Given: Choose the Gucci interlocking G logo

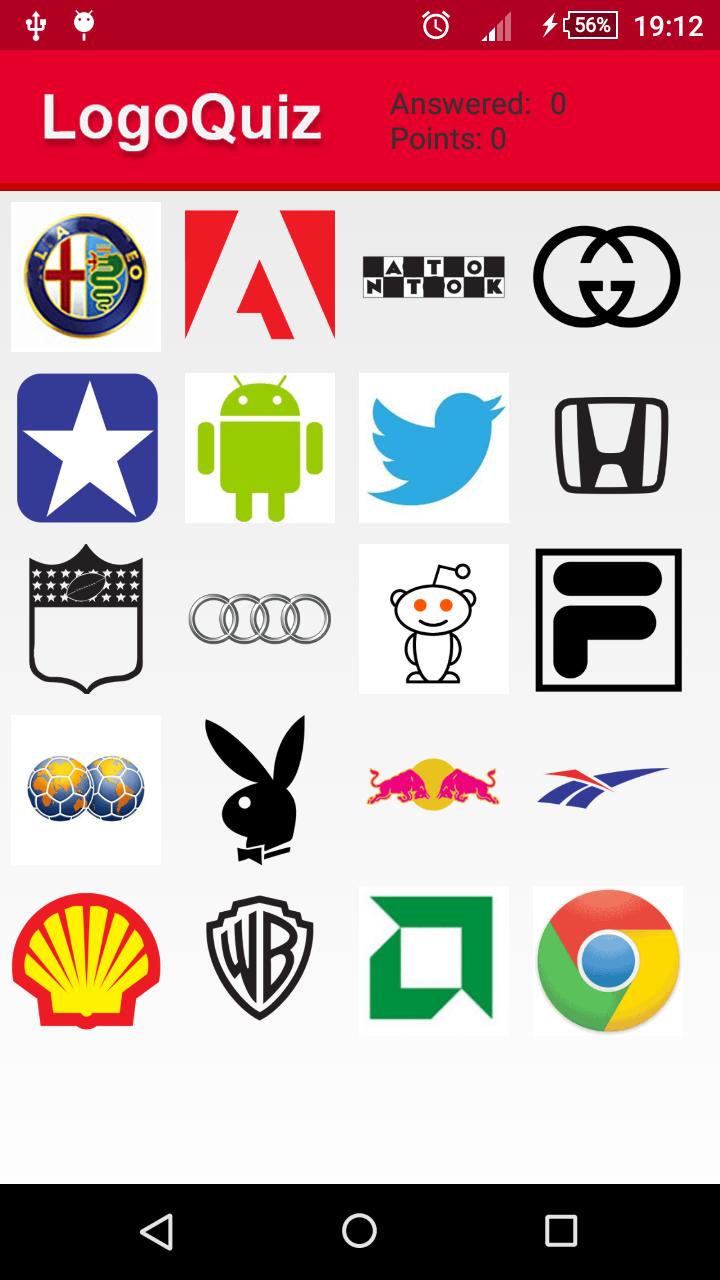Looking at the screenshot, I should point(607,276).
